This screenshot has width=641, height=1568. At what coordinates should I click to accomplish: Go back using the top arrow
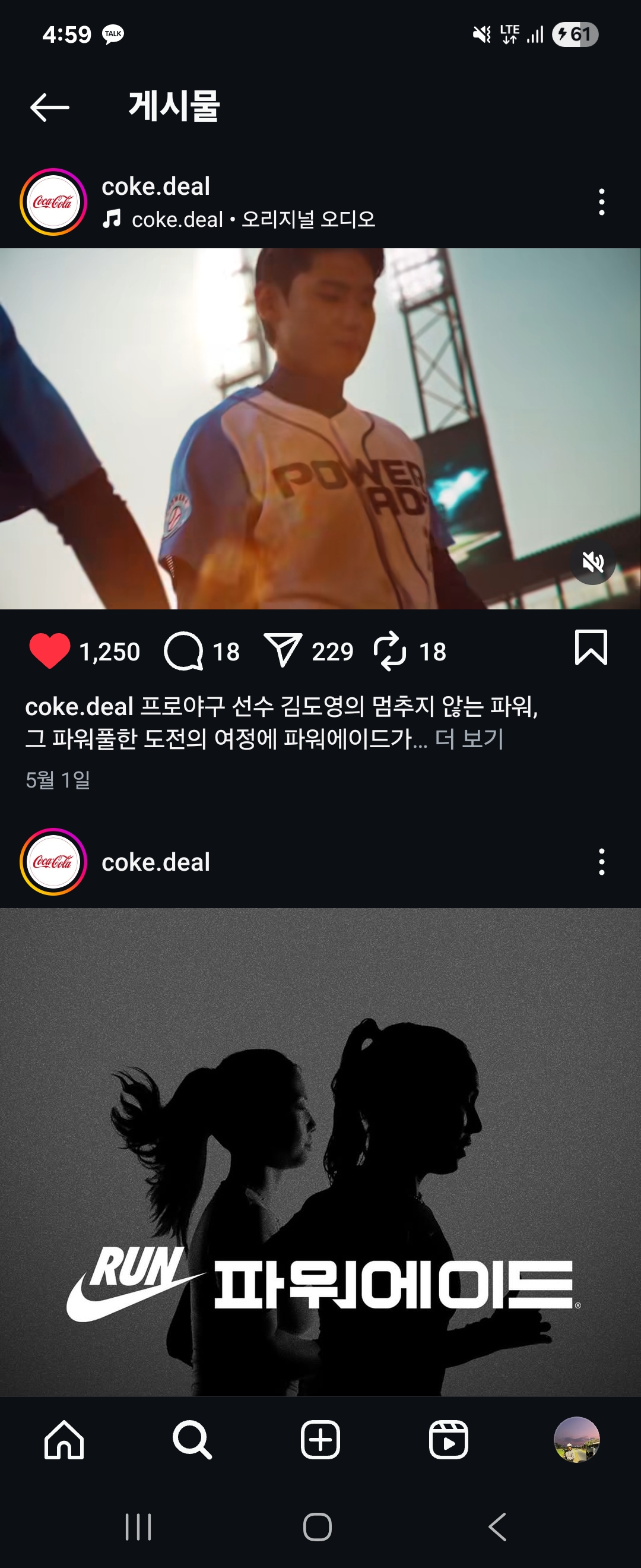(49, 107)
